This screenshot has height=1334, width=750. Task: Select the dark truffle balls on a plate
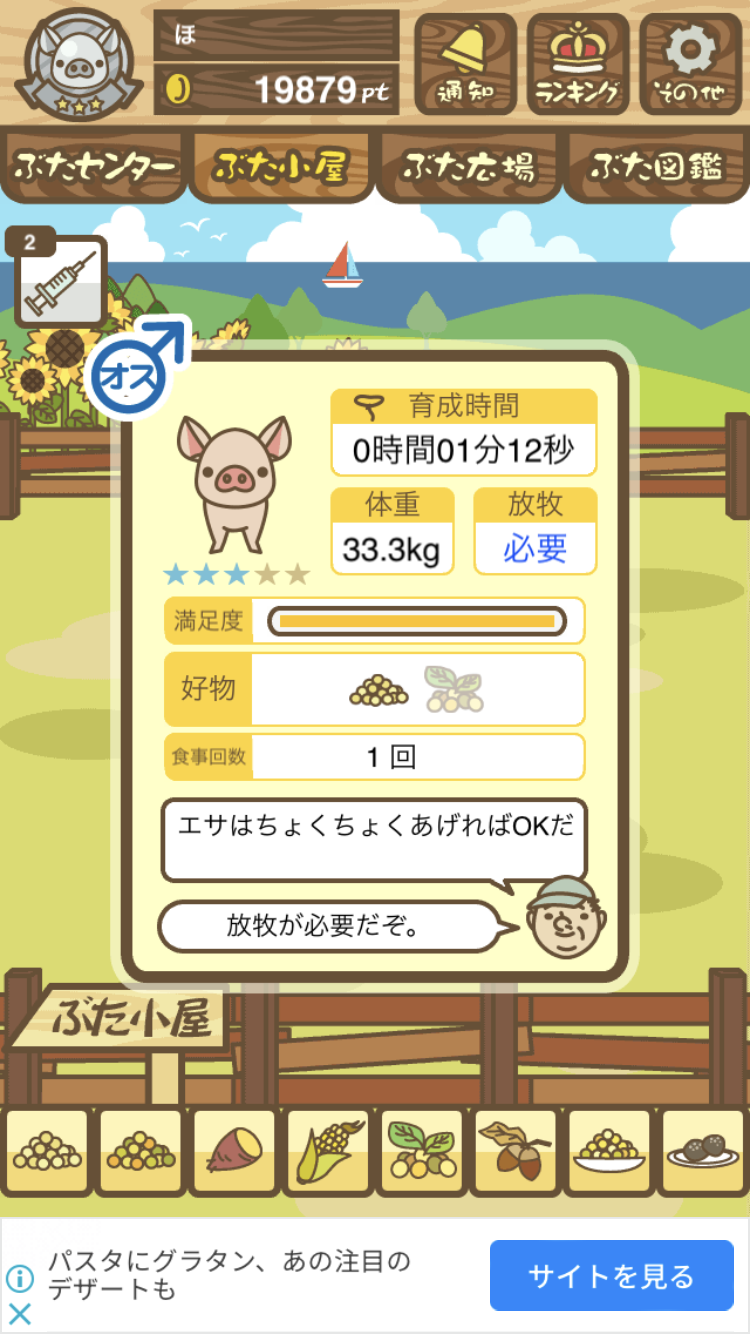[702, 1152]
